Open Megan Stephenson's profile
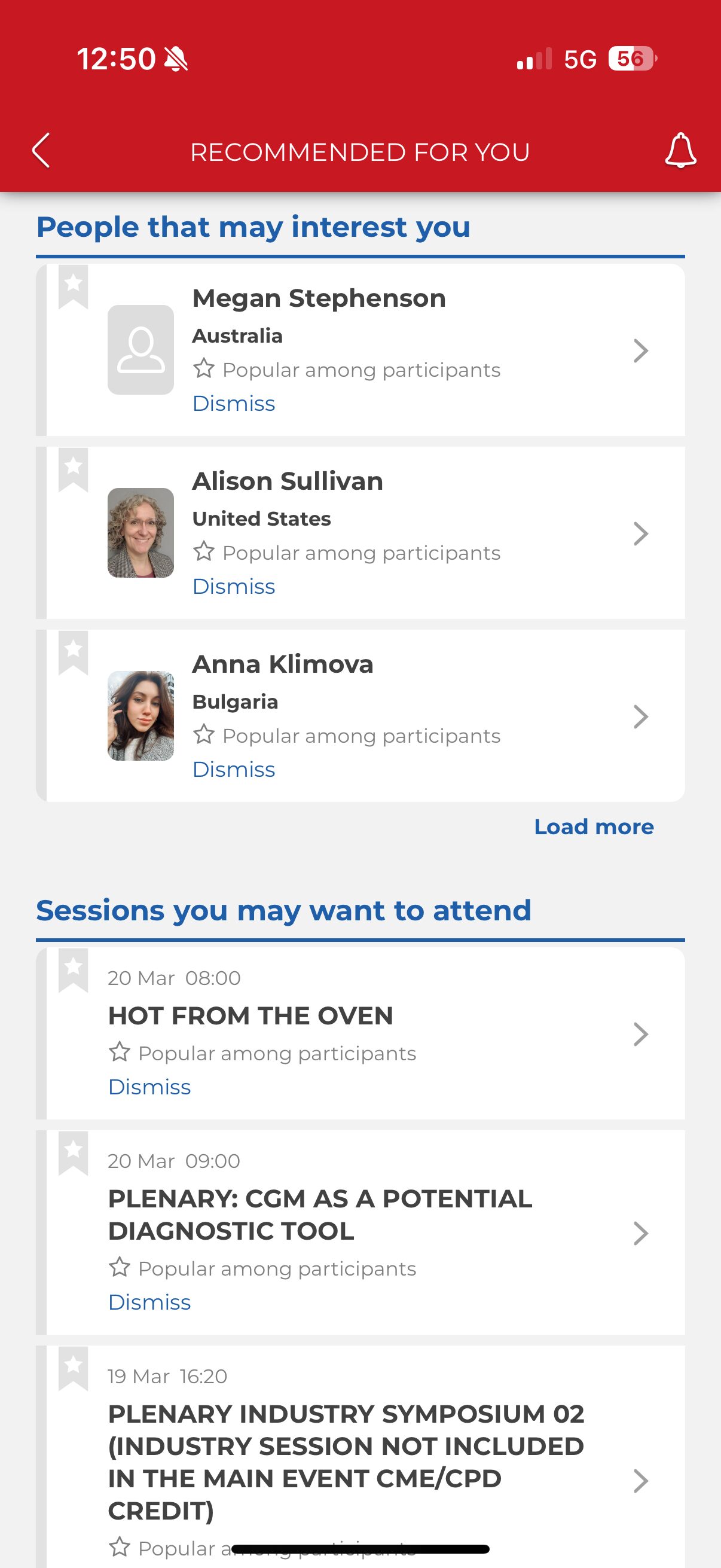 [x=366, y=350]
